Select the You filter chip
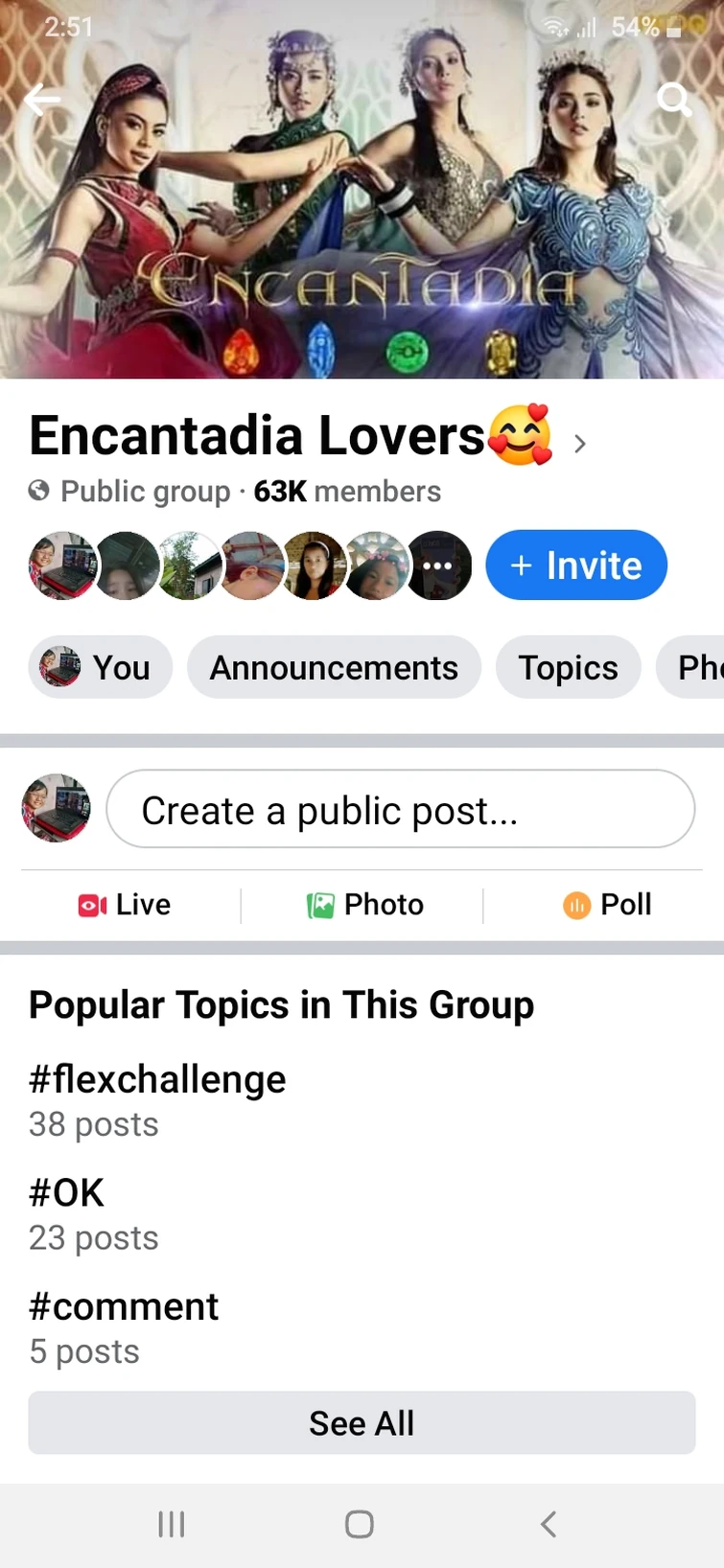This screenshot has height=1568, width=724. click(x=100, y=667)
